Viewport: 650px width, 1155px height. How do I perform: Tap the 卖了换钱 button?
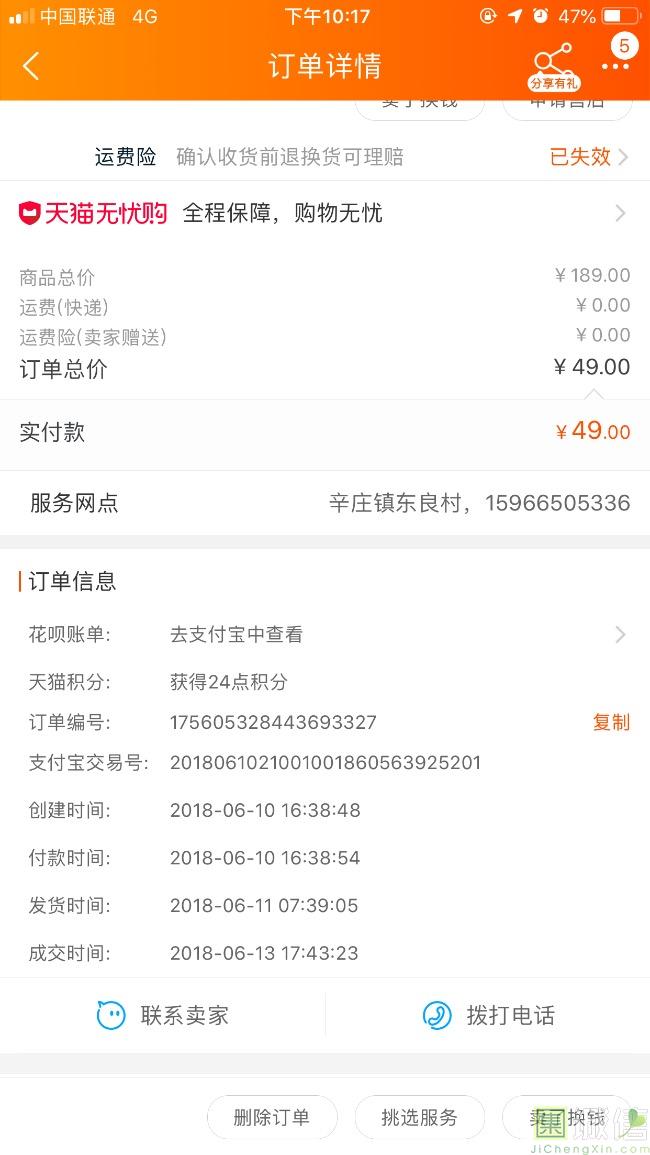point(567,1117)
